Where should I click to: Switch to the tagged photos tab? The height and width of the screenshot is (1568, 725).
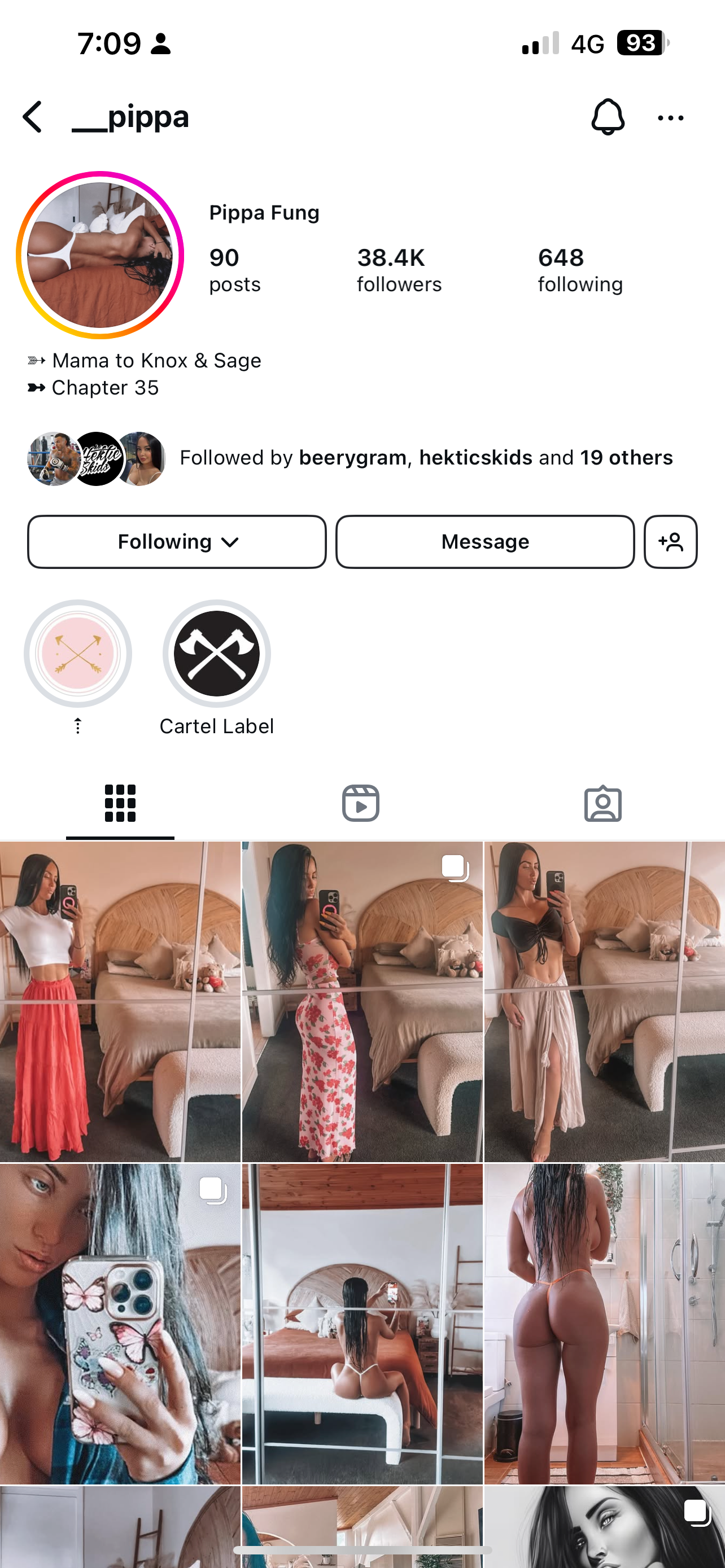[x=602, y=804]
